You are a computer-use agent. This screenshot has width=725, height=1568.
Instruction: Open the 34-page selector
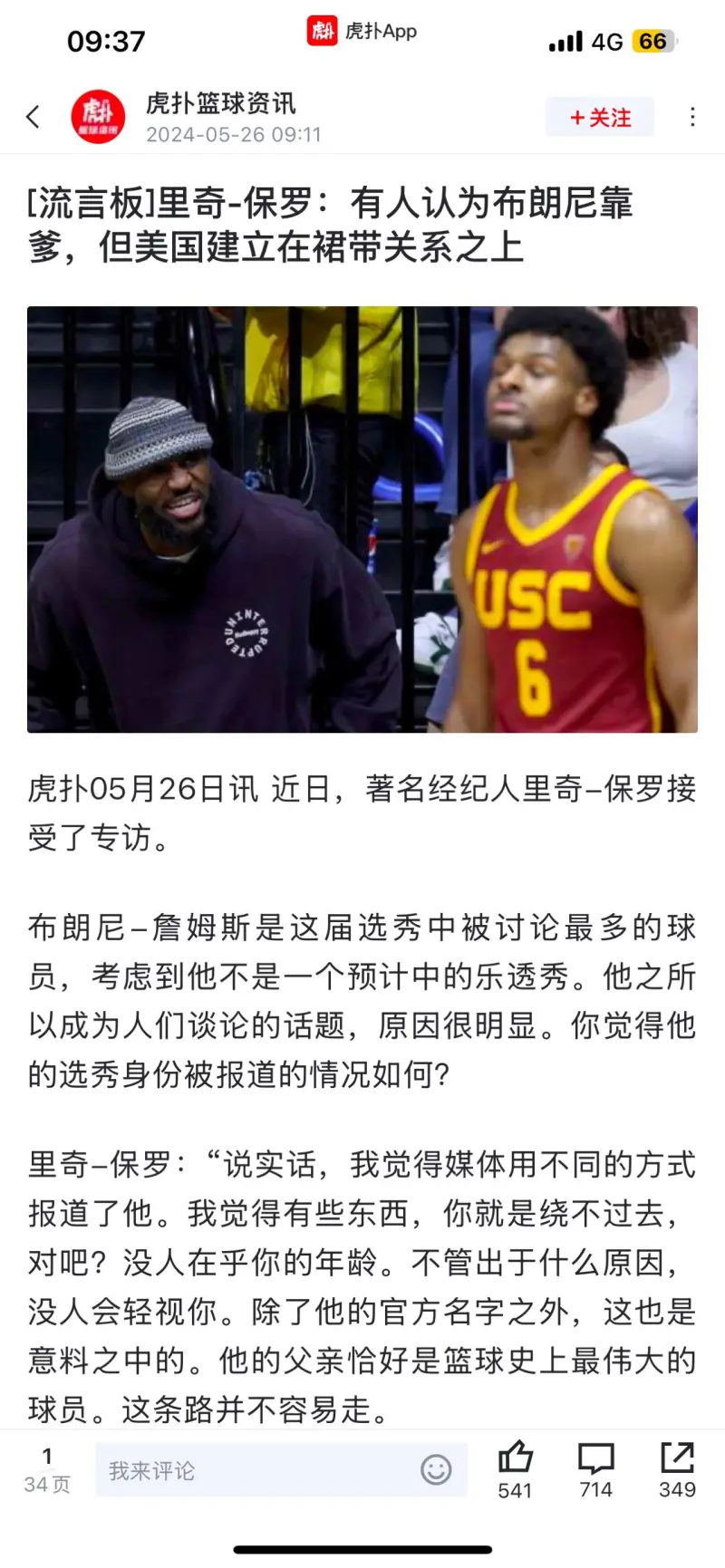pyautogui.click(x=47, y=1470)
